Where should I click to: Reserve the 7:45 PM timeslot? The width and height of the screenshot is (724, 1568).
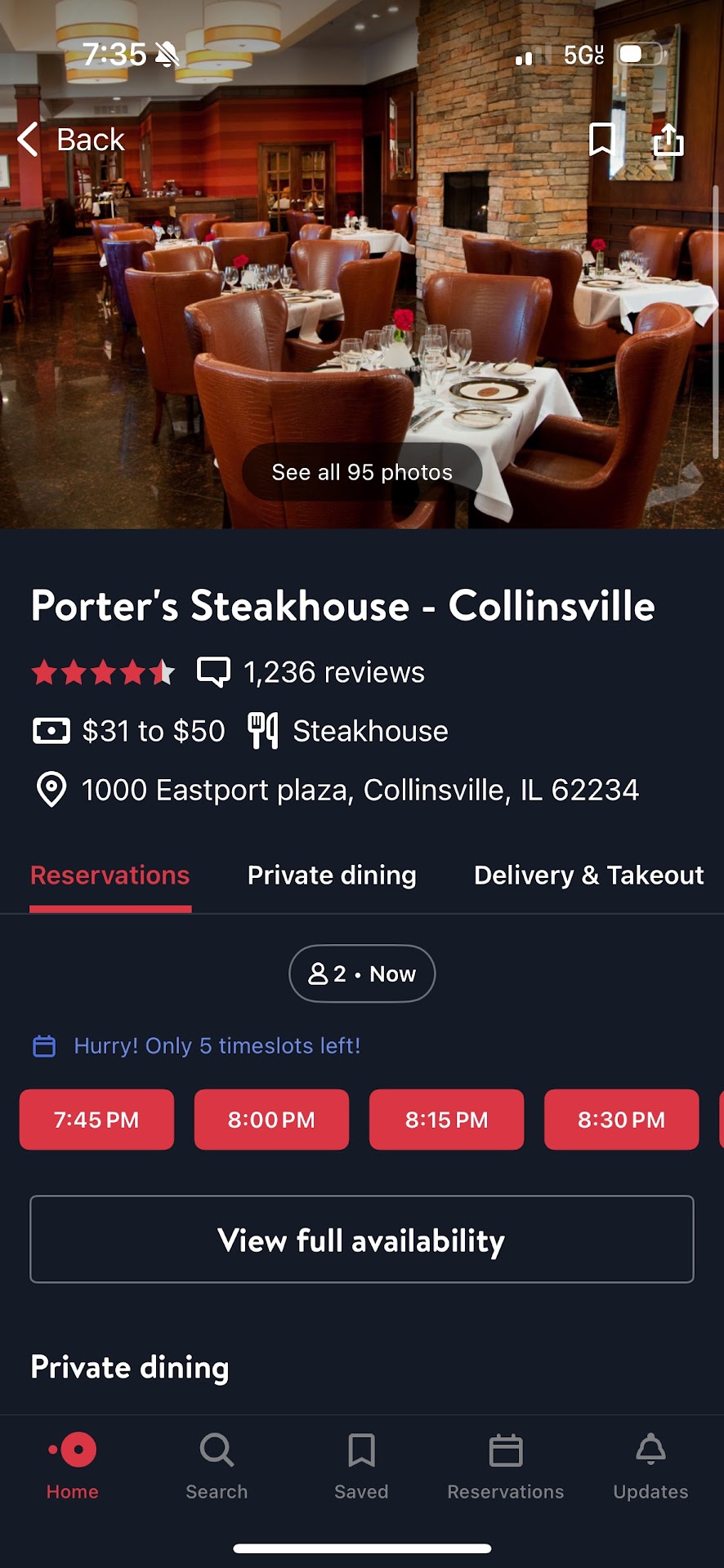click(96, 1120)
